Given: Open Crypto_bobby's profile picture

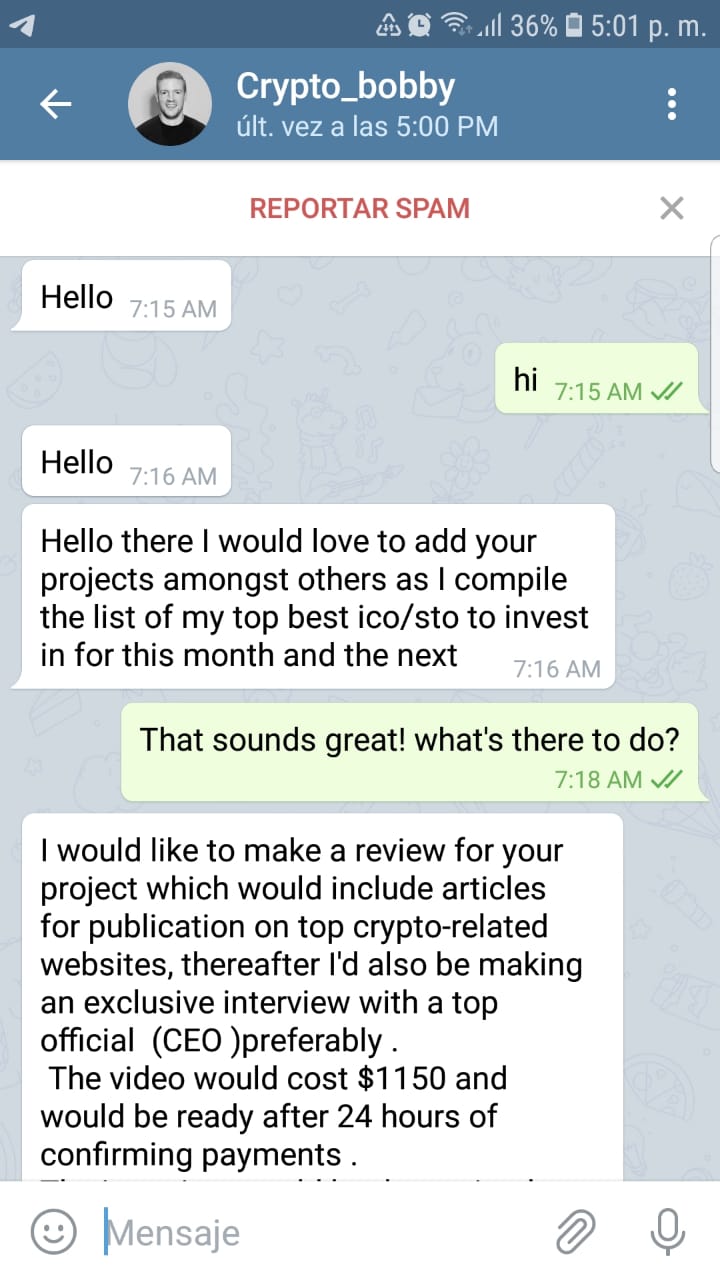Looking at the screenshot, I should 170,104.
